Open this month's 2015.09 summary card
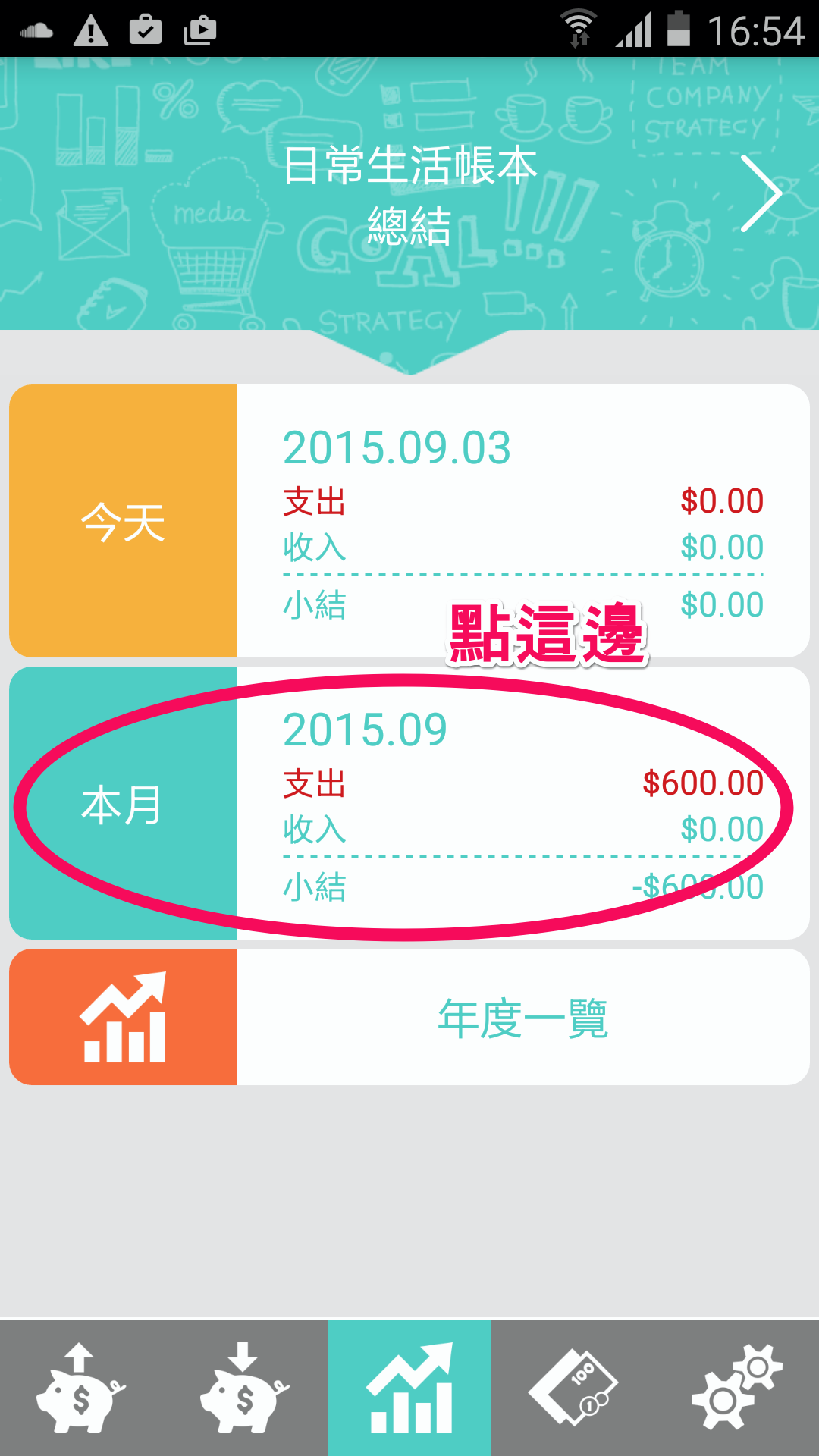 click(409, 804)
